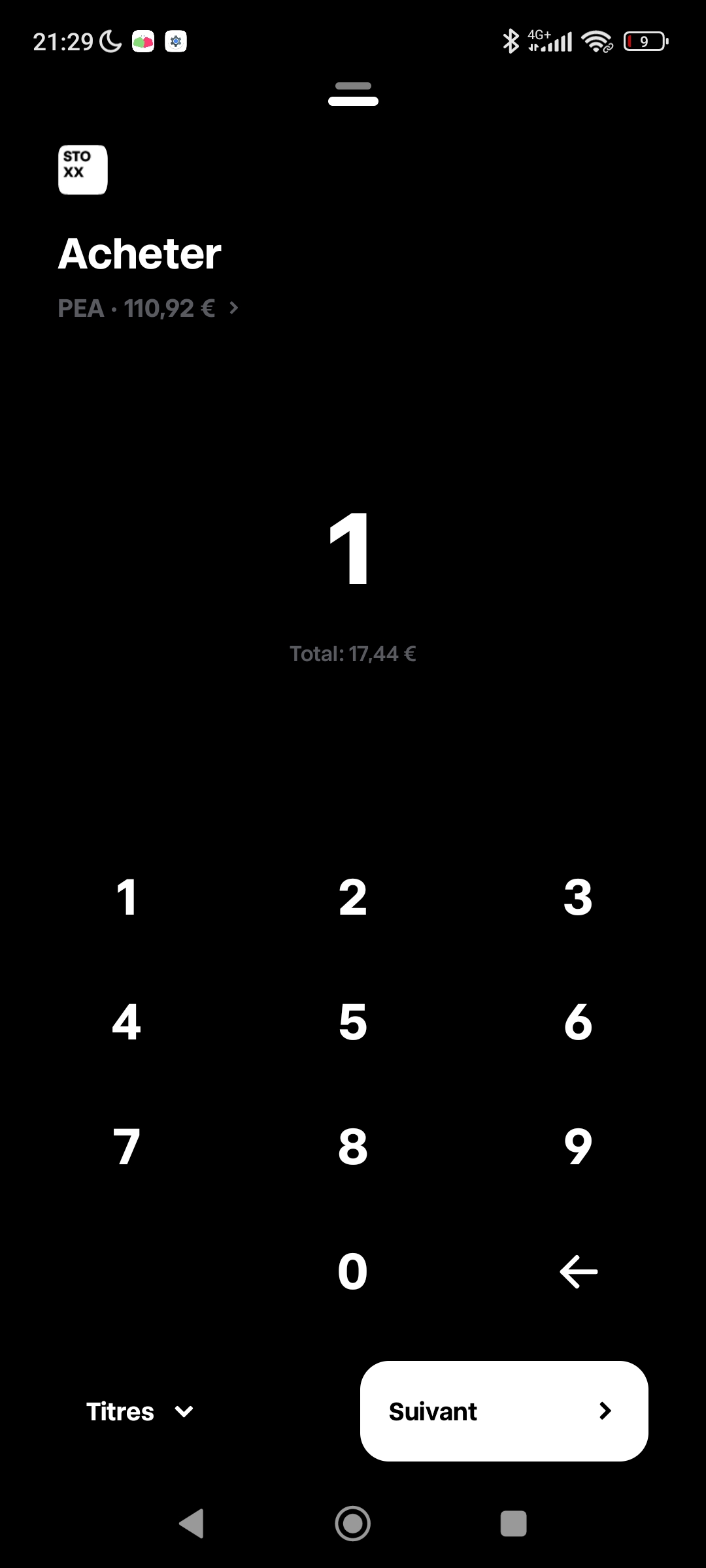
Task: Enter digit 8 on the keypad
Action: click(x=353, y=1147)
